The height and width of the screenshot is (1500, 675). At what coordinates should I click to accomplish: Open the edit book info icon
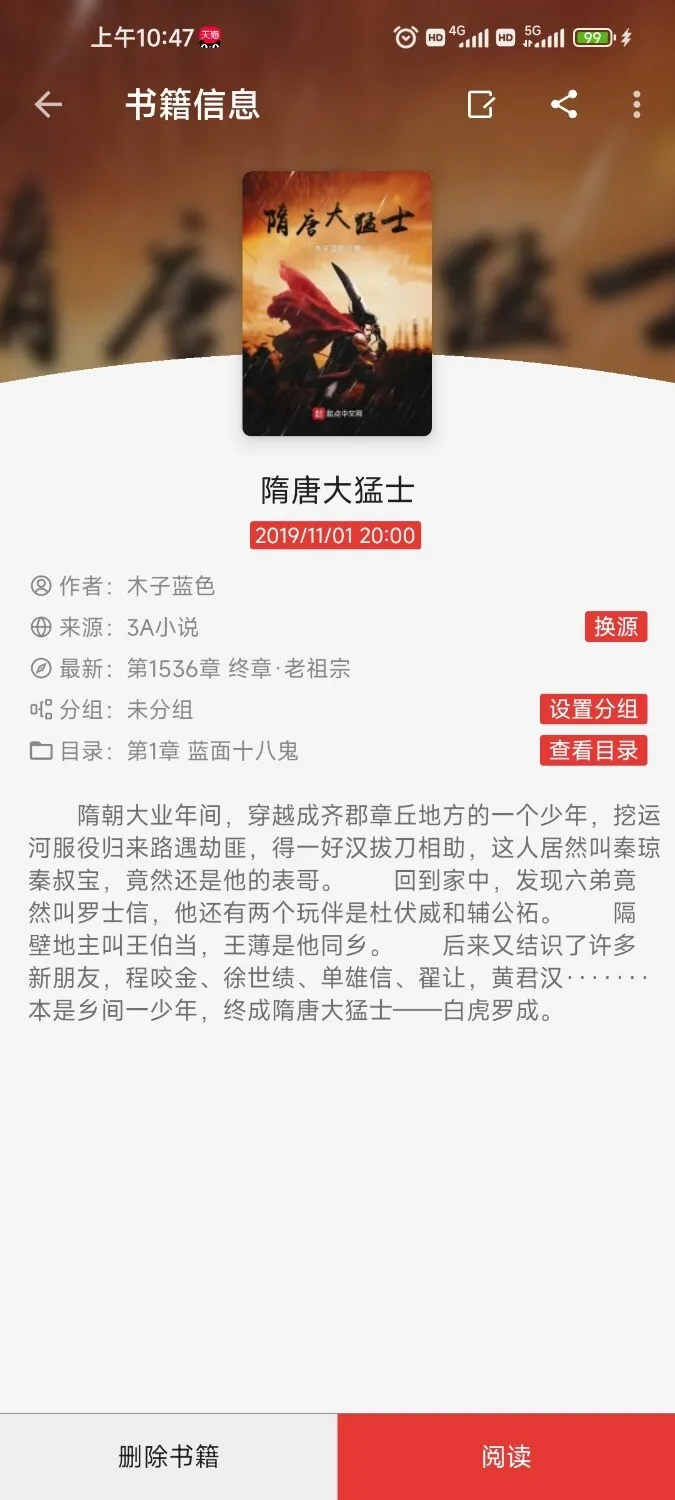pyautogui.click(x=481, y=105)
